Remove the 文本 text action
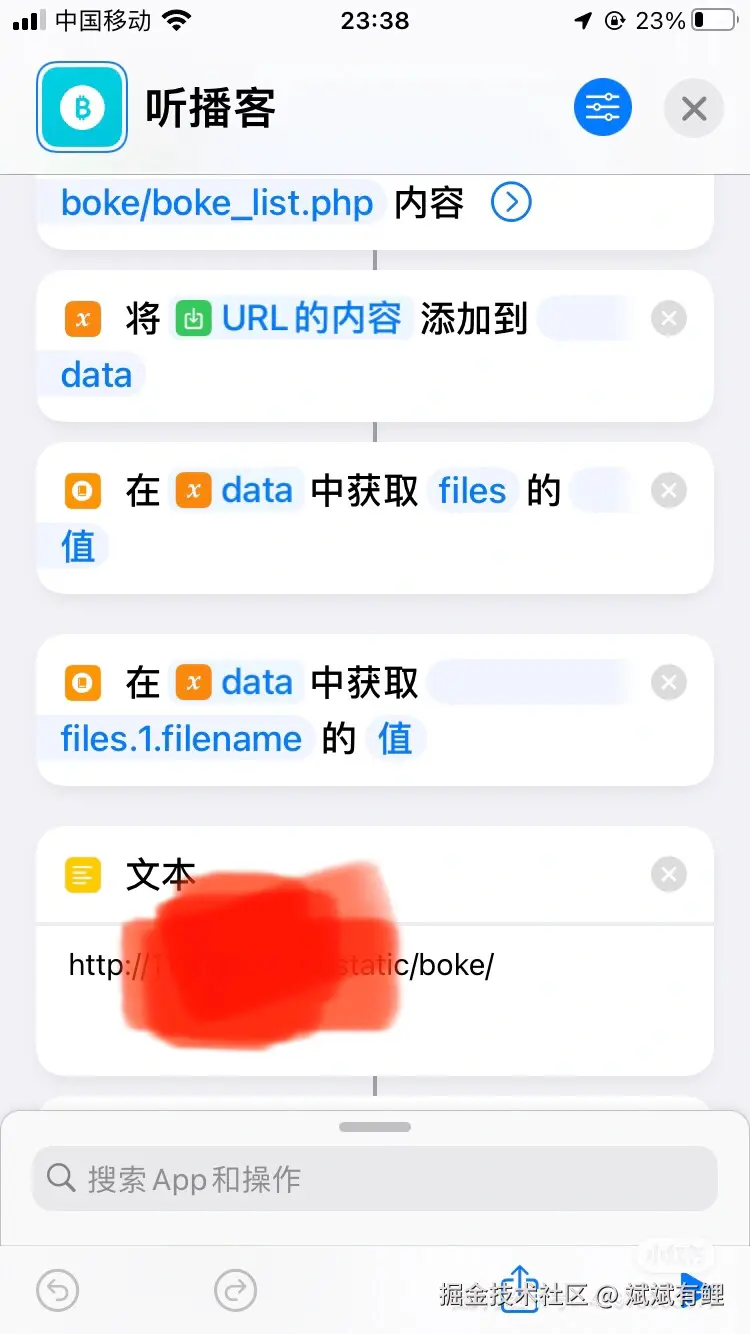The image size is (750, 1334). (x=669, y=875)
